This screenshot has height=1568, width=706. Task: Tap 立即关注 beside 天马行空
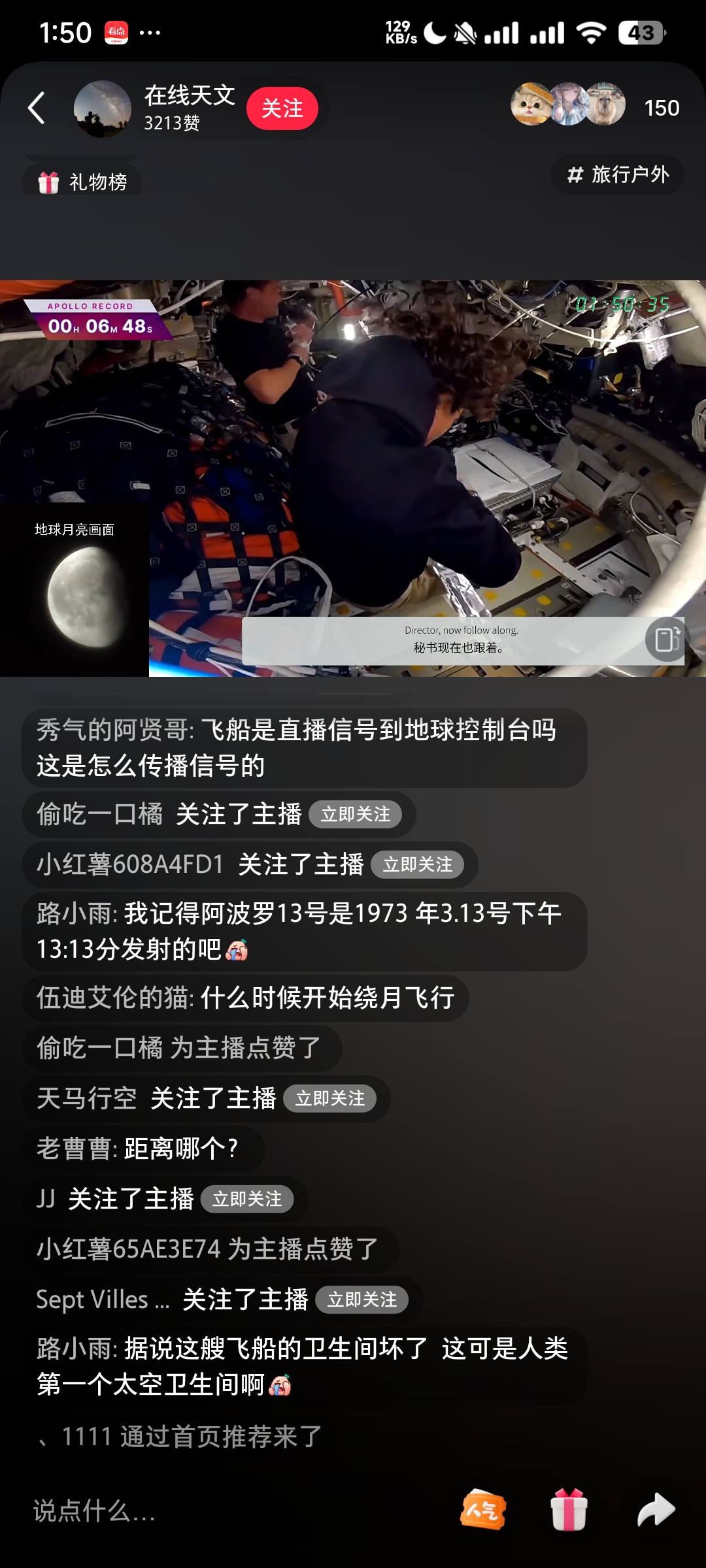(329, 1098)
